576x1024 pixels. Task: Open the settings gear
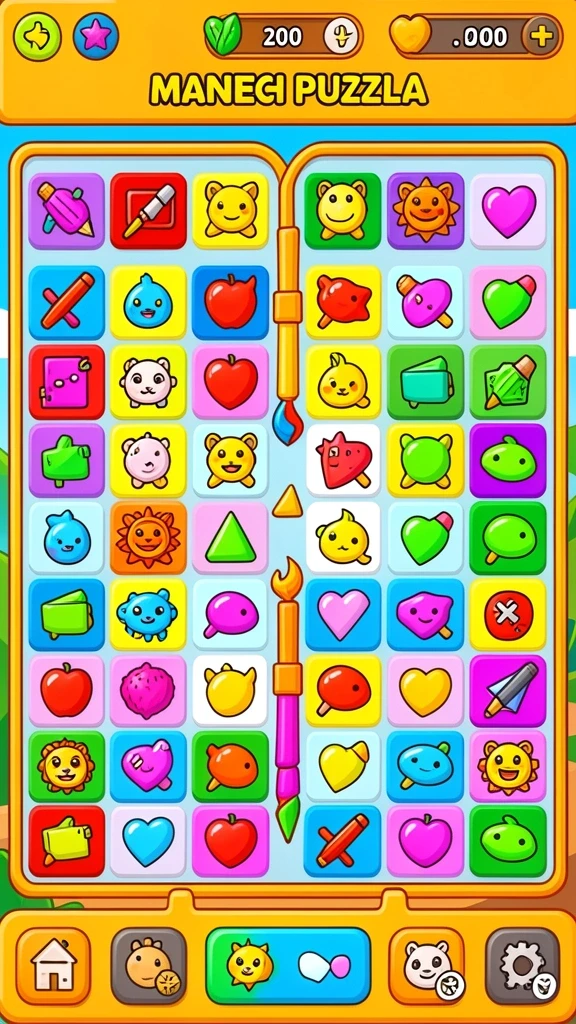[x=522, y=966]
